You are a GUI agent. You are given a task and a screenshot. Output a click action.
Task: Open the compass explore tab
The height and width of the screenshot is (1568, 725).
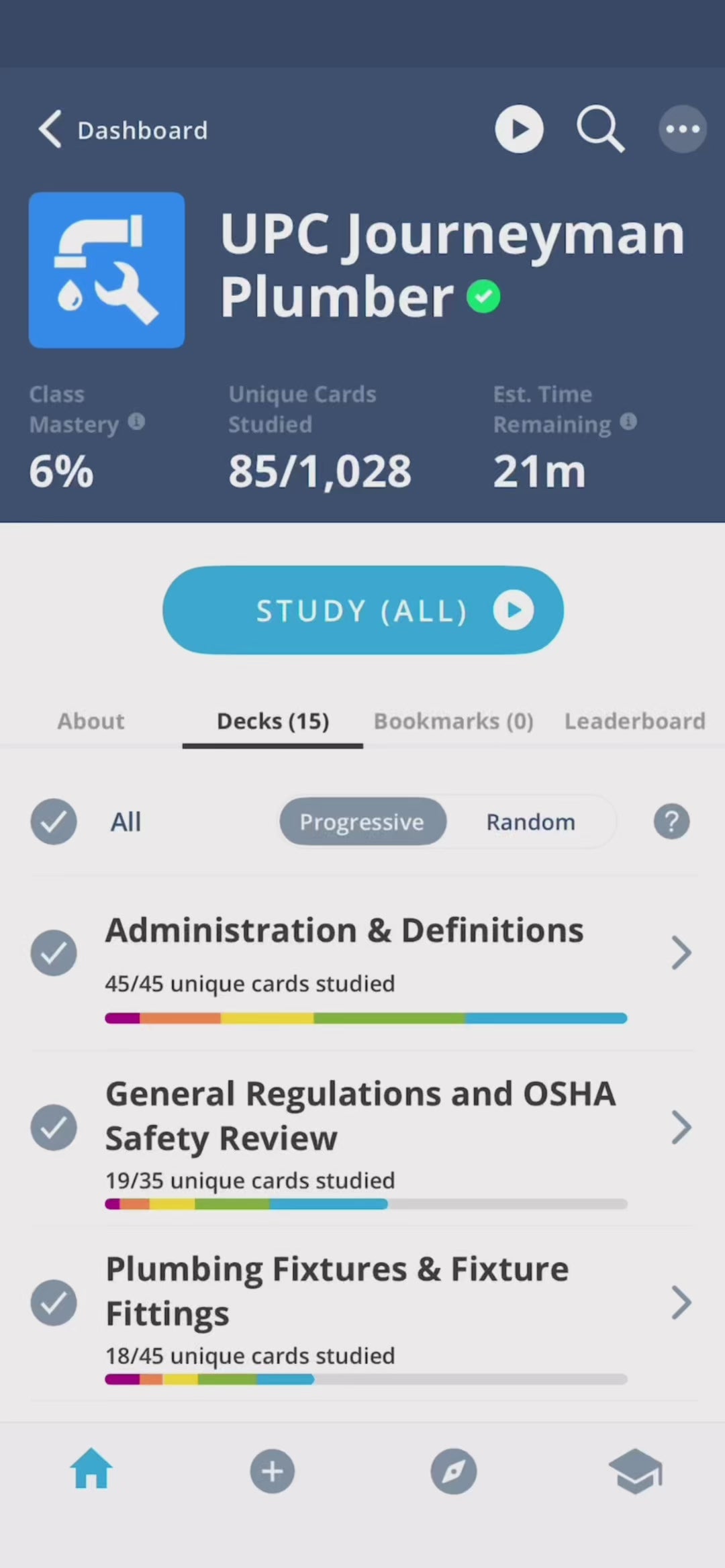[453, 1471]
